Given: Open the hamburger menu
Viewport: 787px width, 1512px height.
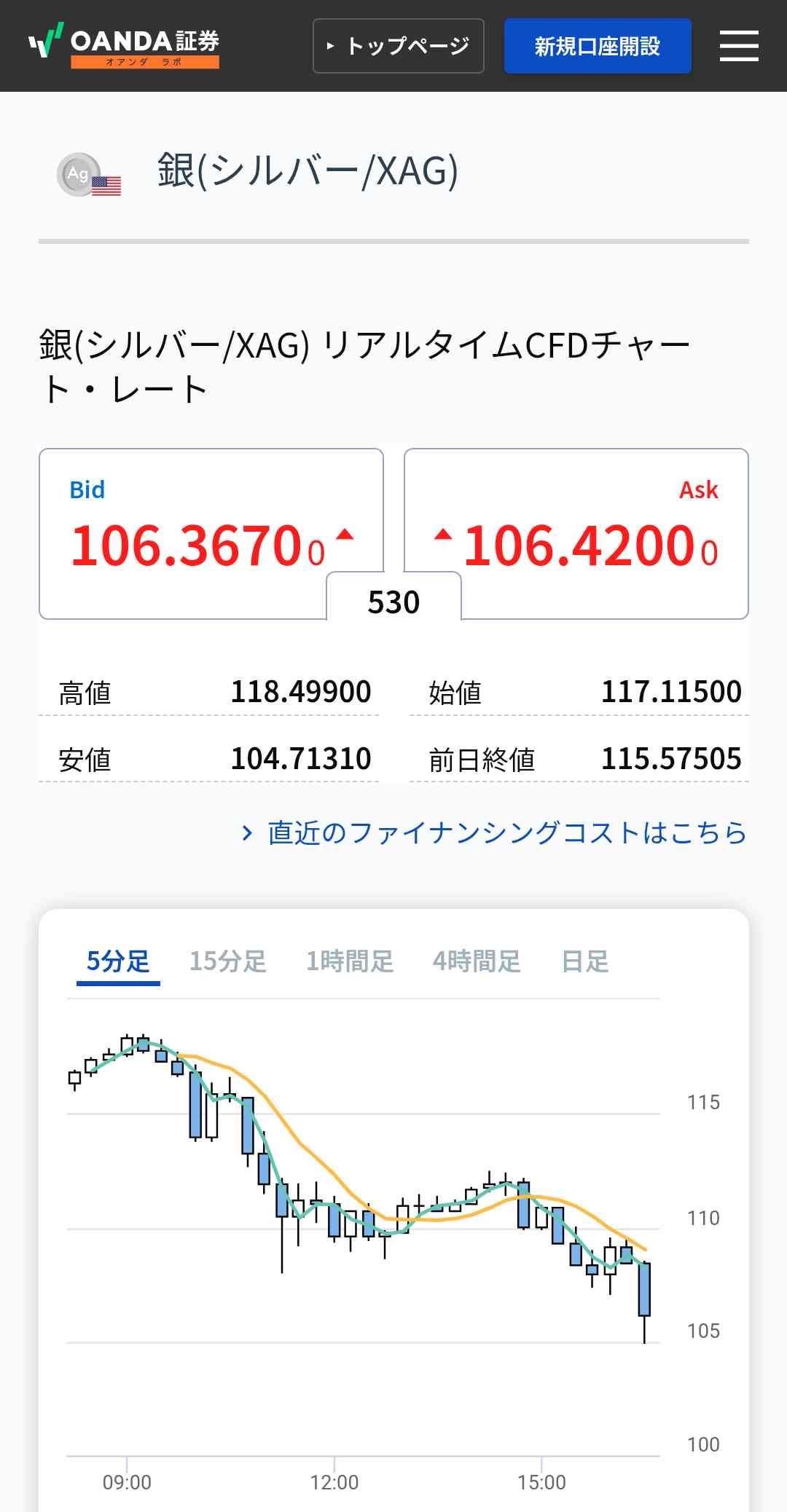Looking at the screenshot, I should 739,46.
